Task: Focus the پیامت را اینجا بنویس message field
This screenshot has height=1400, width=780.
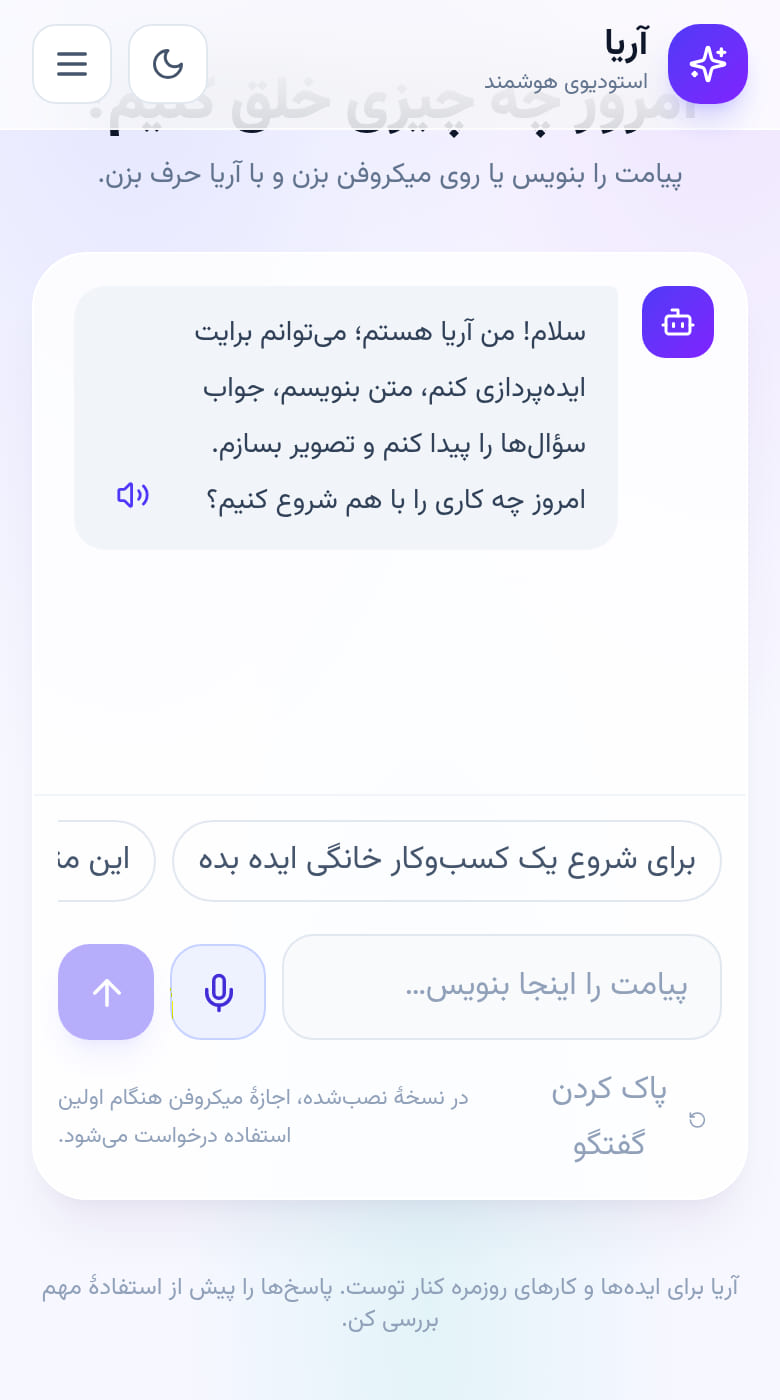Action: coord(502,987)
